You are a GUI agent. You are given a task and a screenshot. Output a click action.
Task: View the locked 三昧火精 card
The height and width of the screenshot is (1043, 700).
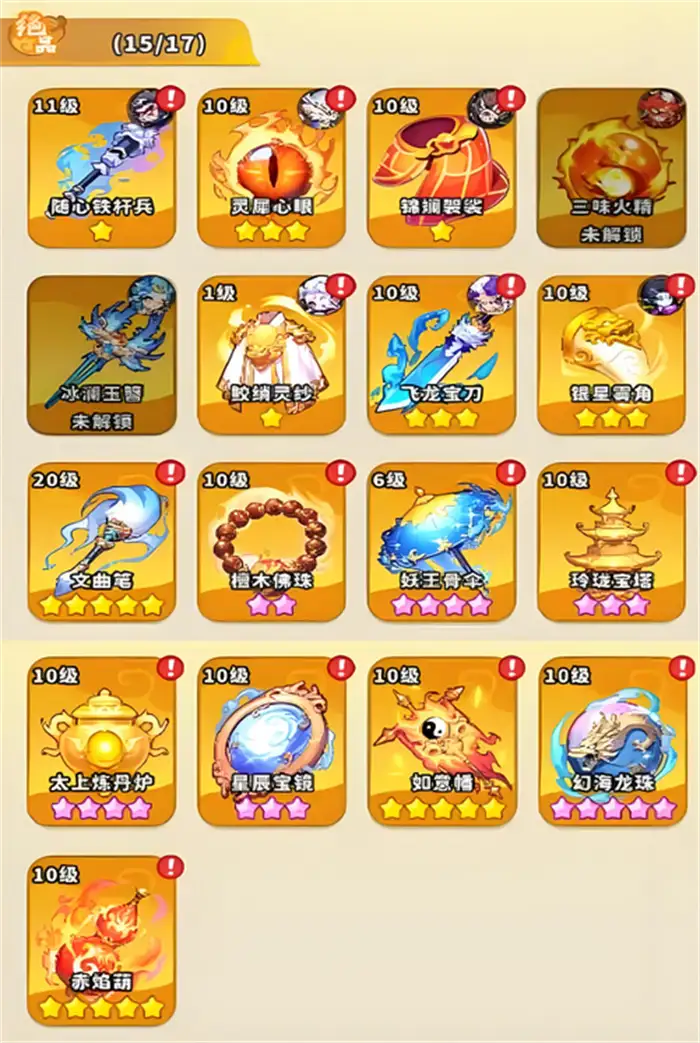point(611,167)
